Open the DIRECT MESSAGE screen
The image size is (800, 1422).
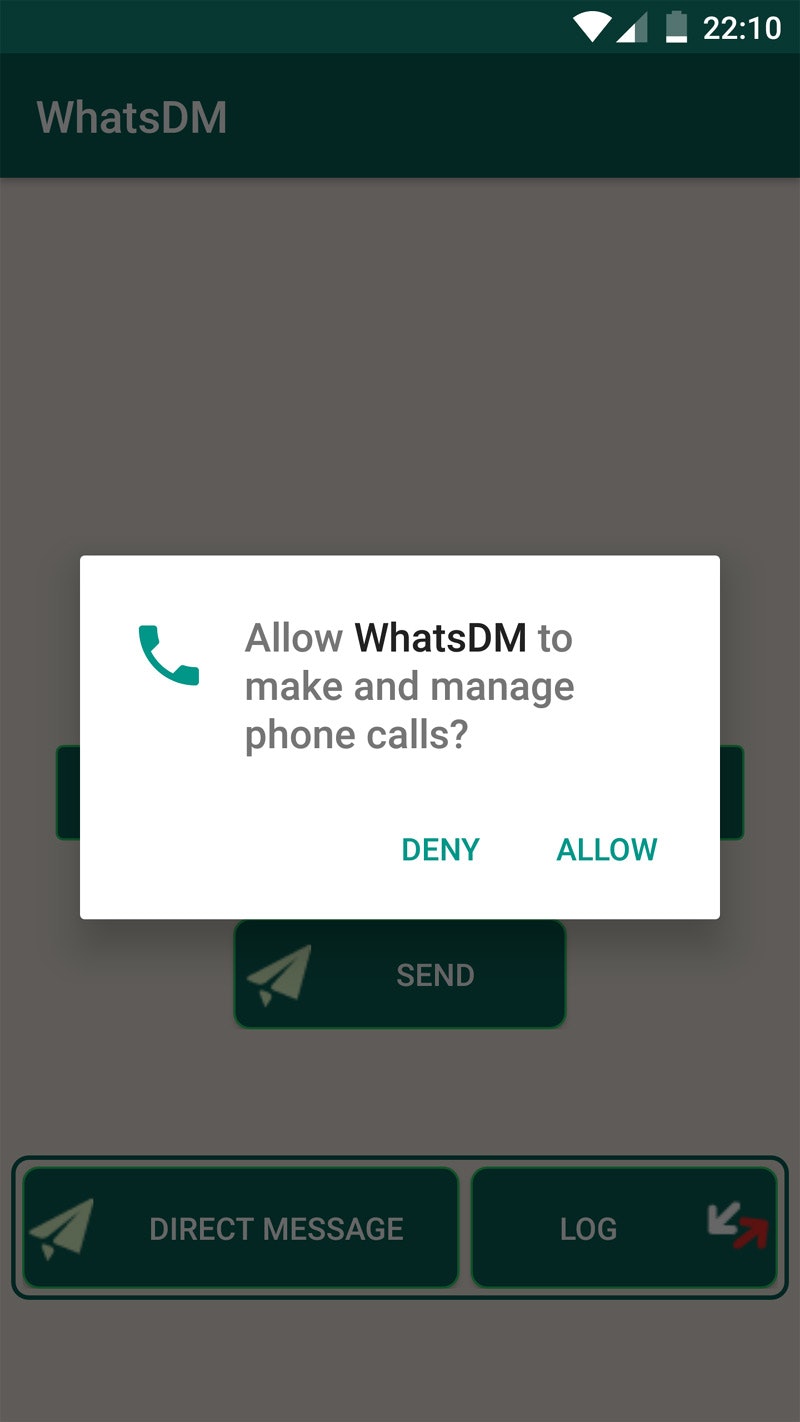239,1226
